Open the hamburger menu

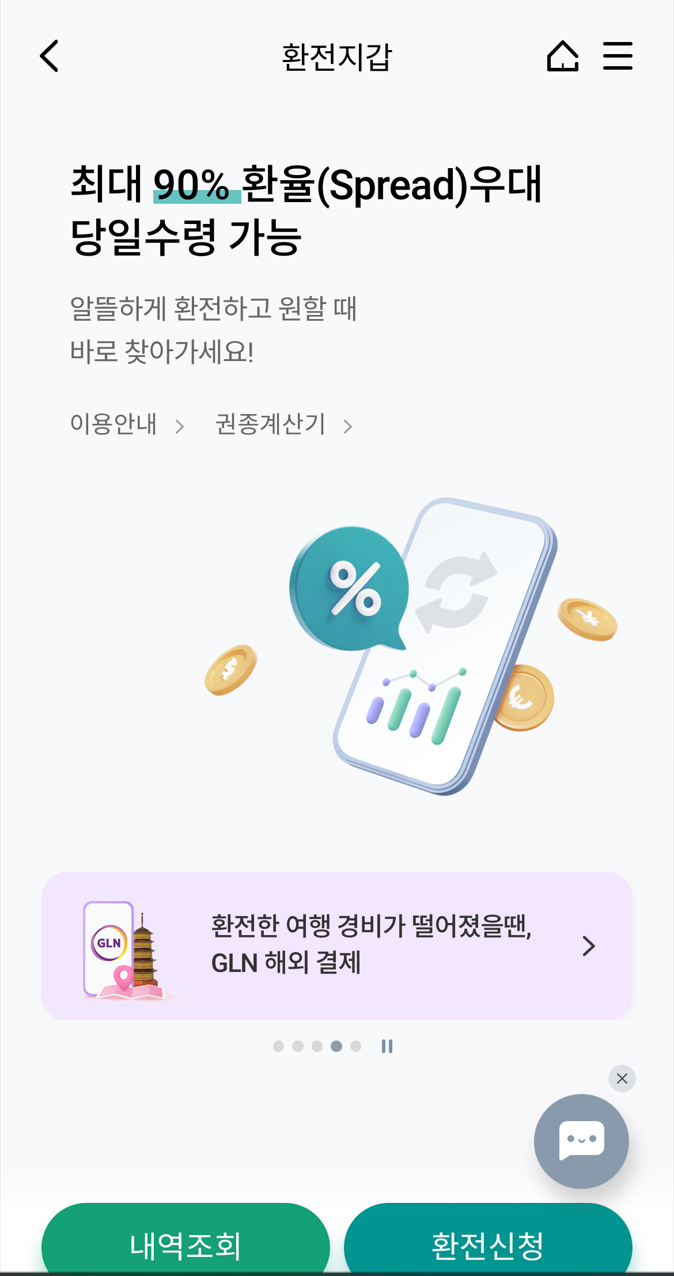tap(618, 56)
